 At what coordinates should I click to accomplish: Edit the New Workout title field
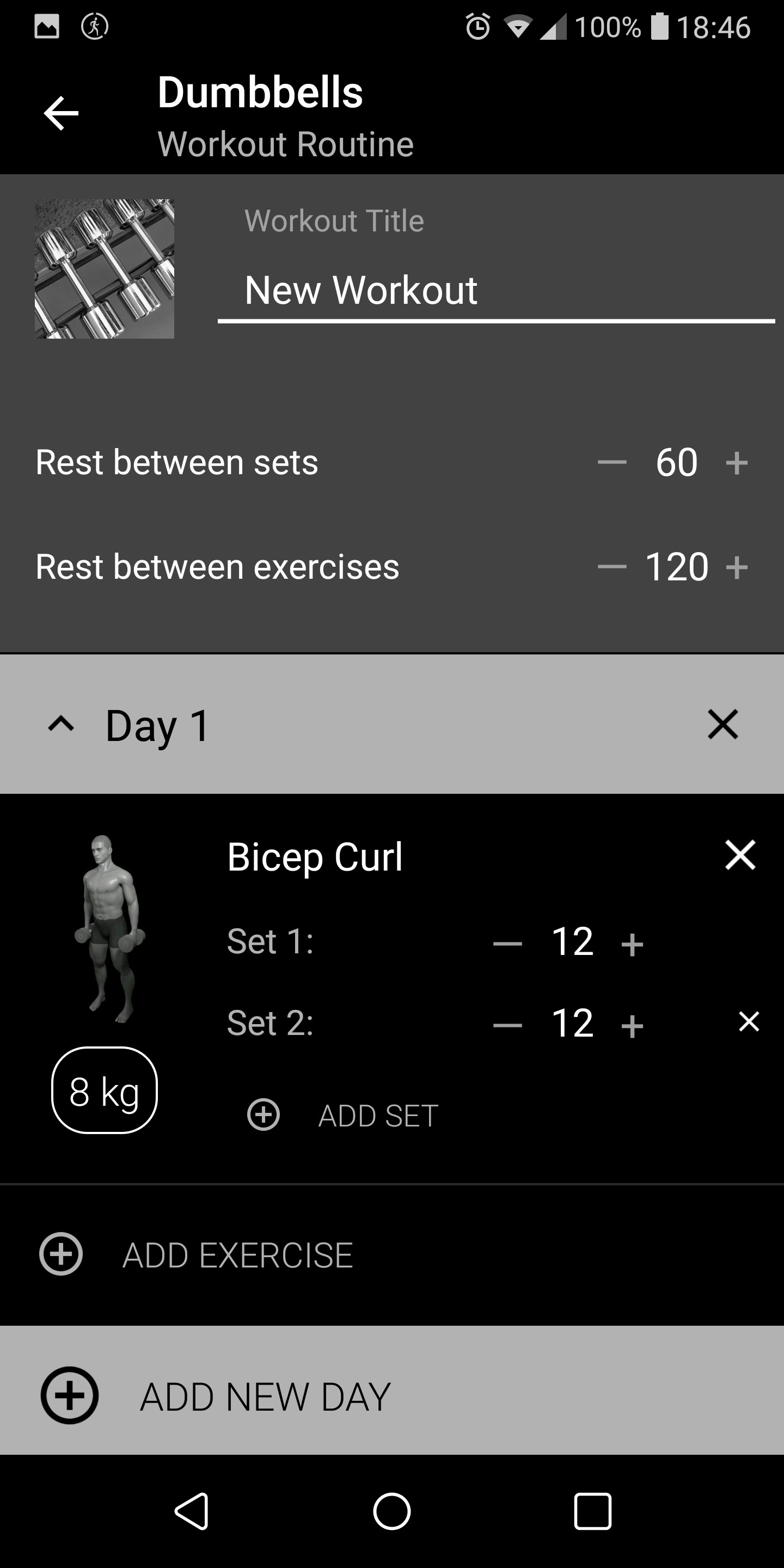tap(362, 290)
